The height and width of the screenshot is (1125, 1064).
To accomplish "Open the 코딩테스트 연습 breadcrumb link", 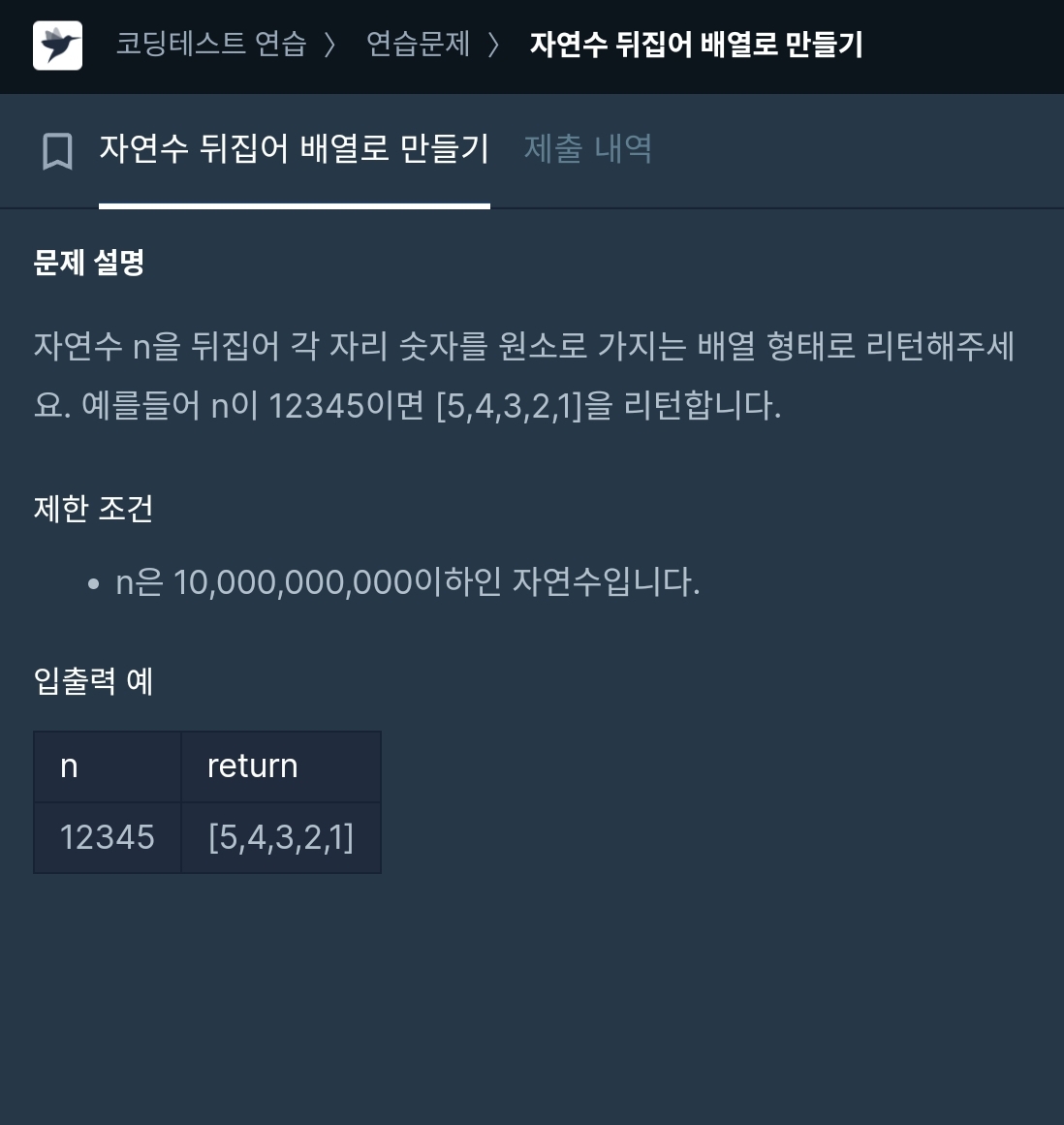I will pyautogui.click(x=211, y=45).
